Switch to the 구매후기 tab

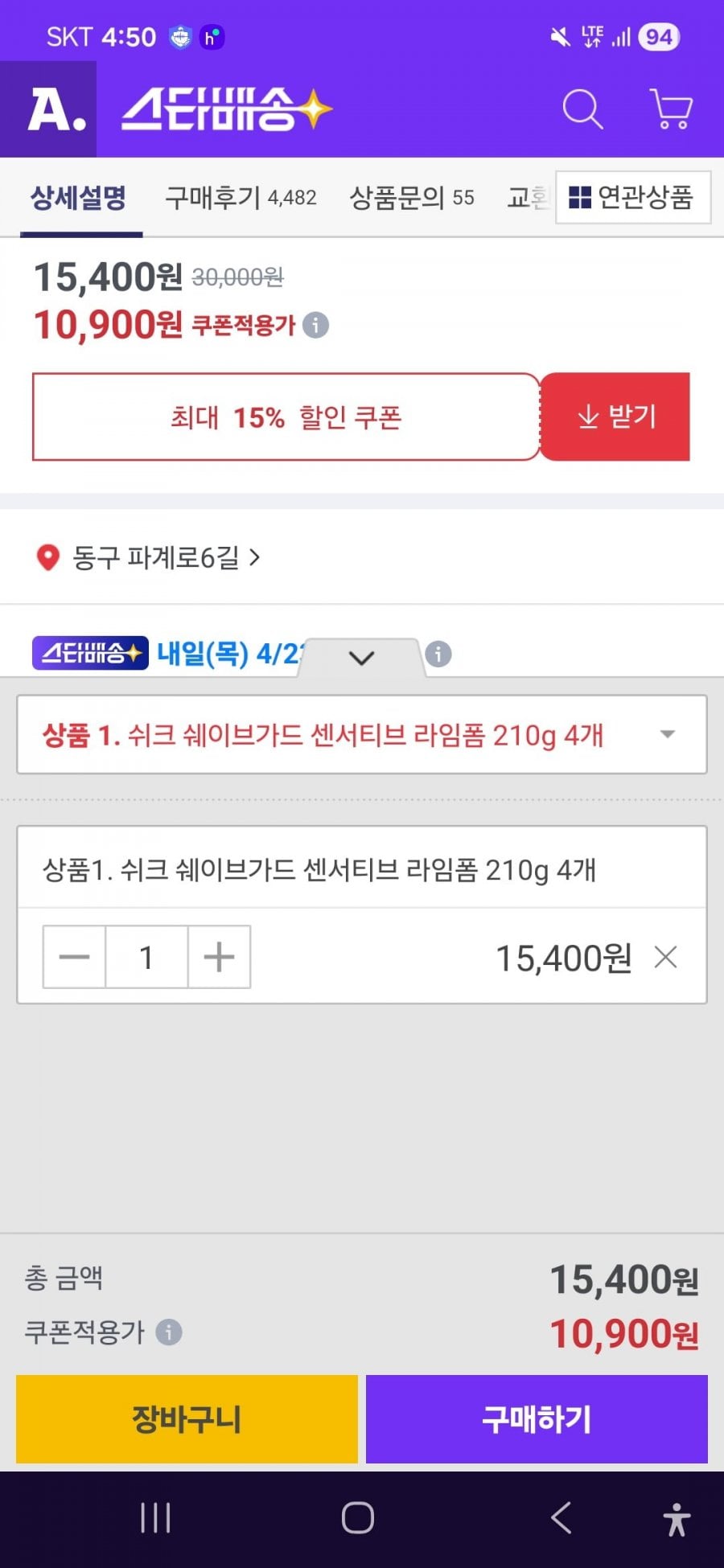(x=240, y=198)
